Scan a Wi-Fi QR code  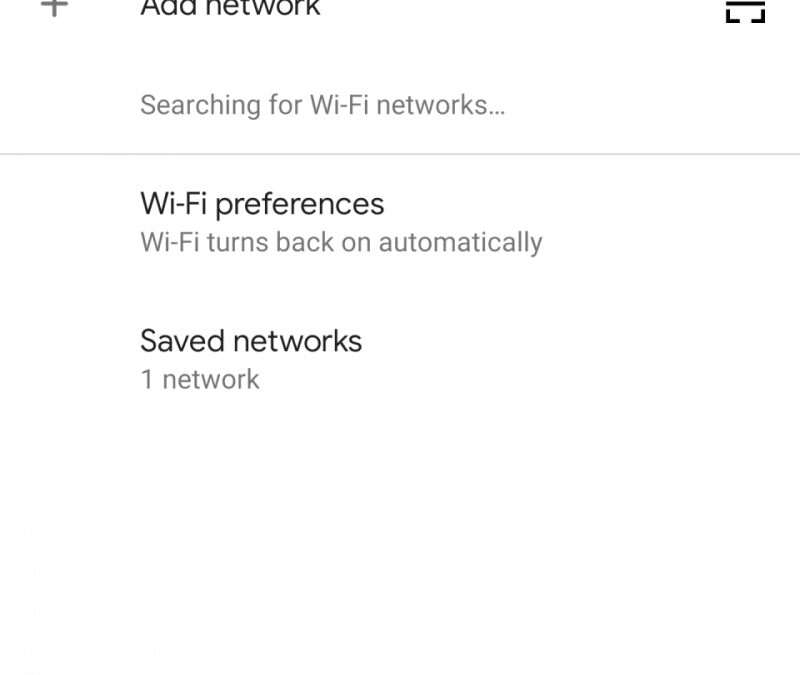pyautogui.click(x=745, y=10)
